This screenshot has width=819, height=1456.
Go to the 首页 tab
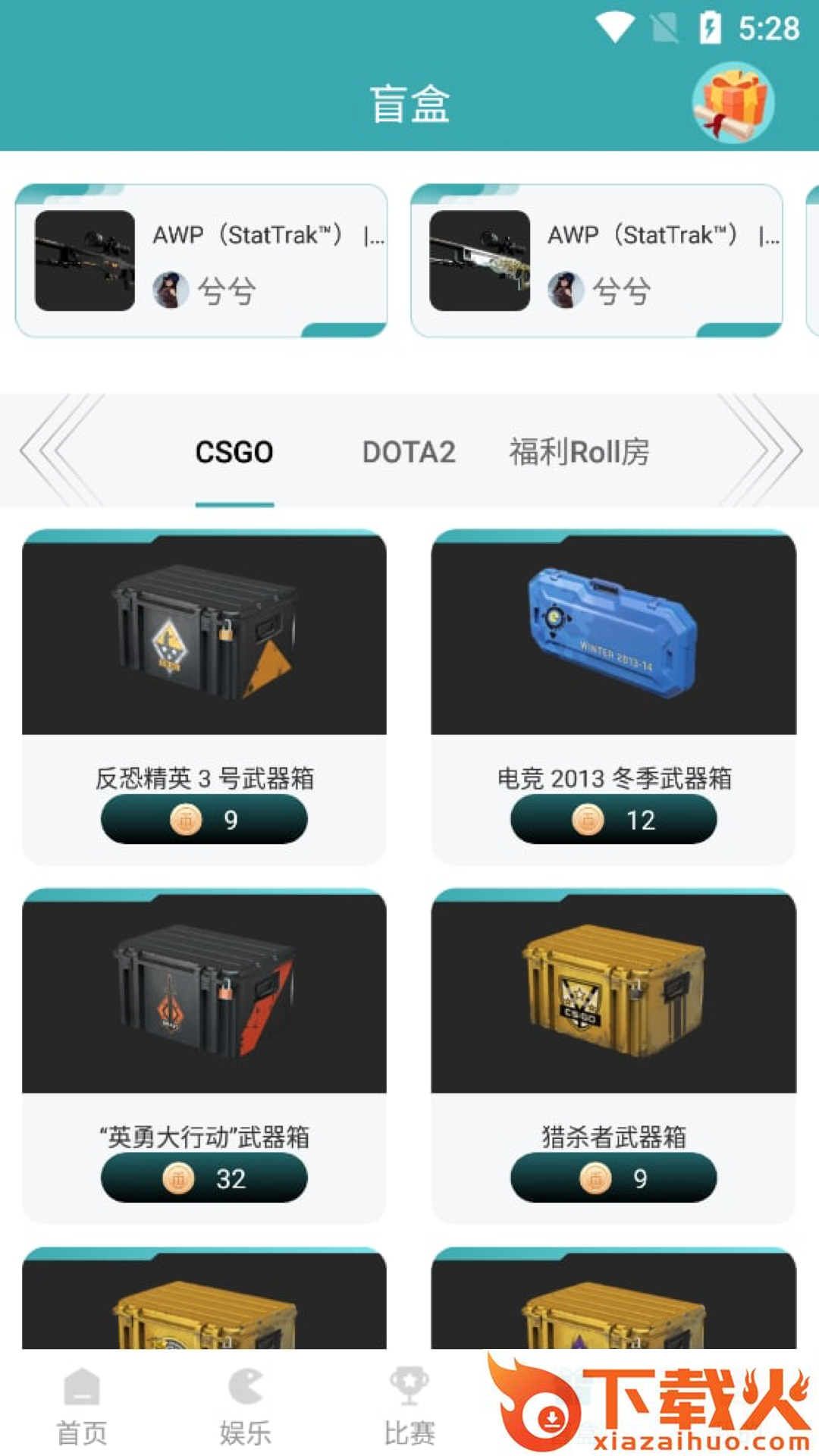coord(82,1407)
